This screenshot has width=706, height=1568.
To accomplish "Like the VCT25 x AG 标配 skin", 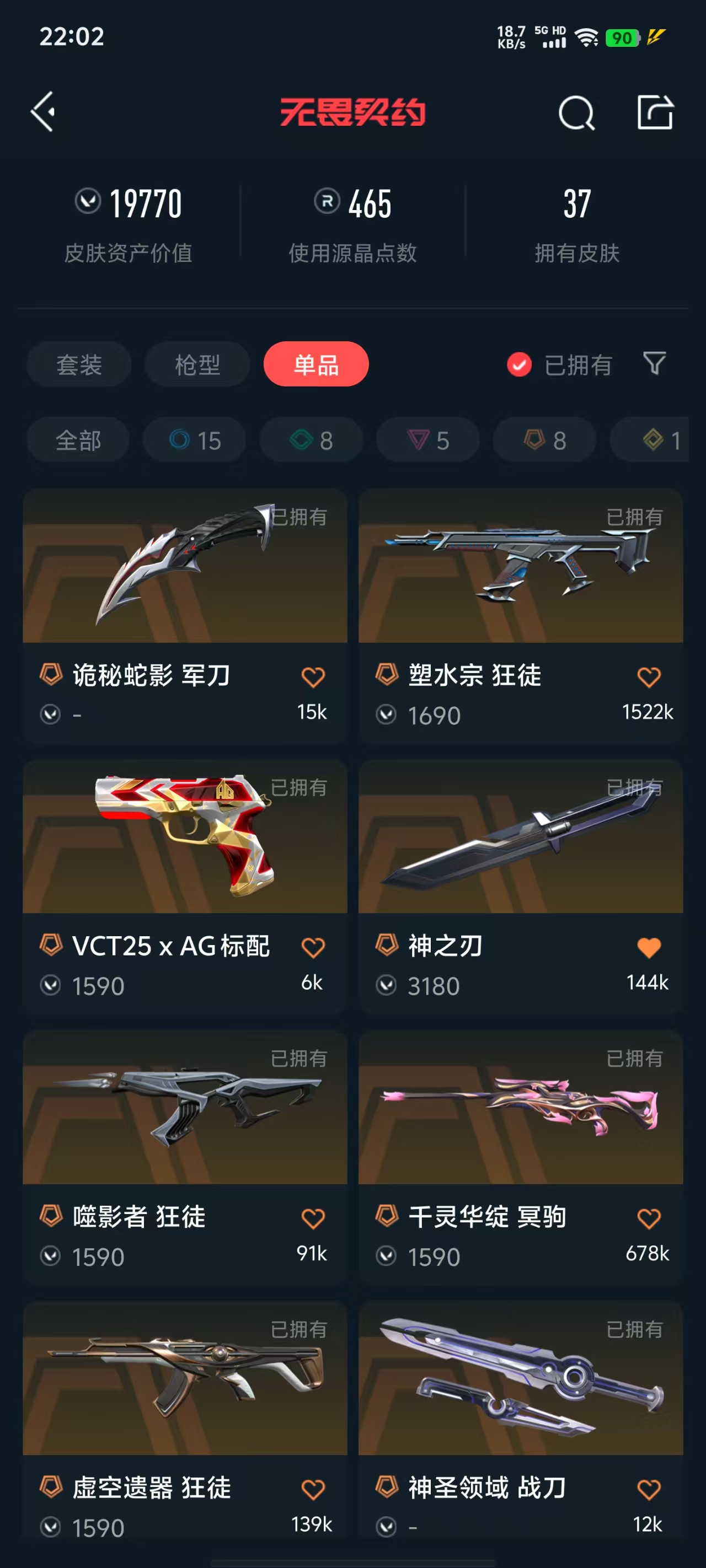I will tap(313, 948).
